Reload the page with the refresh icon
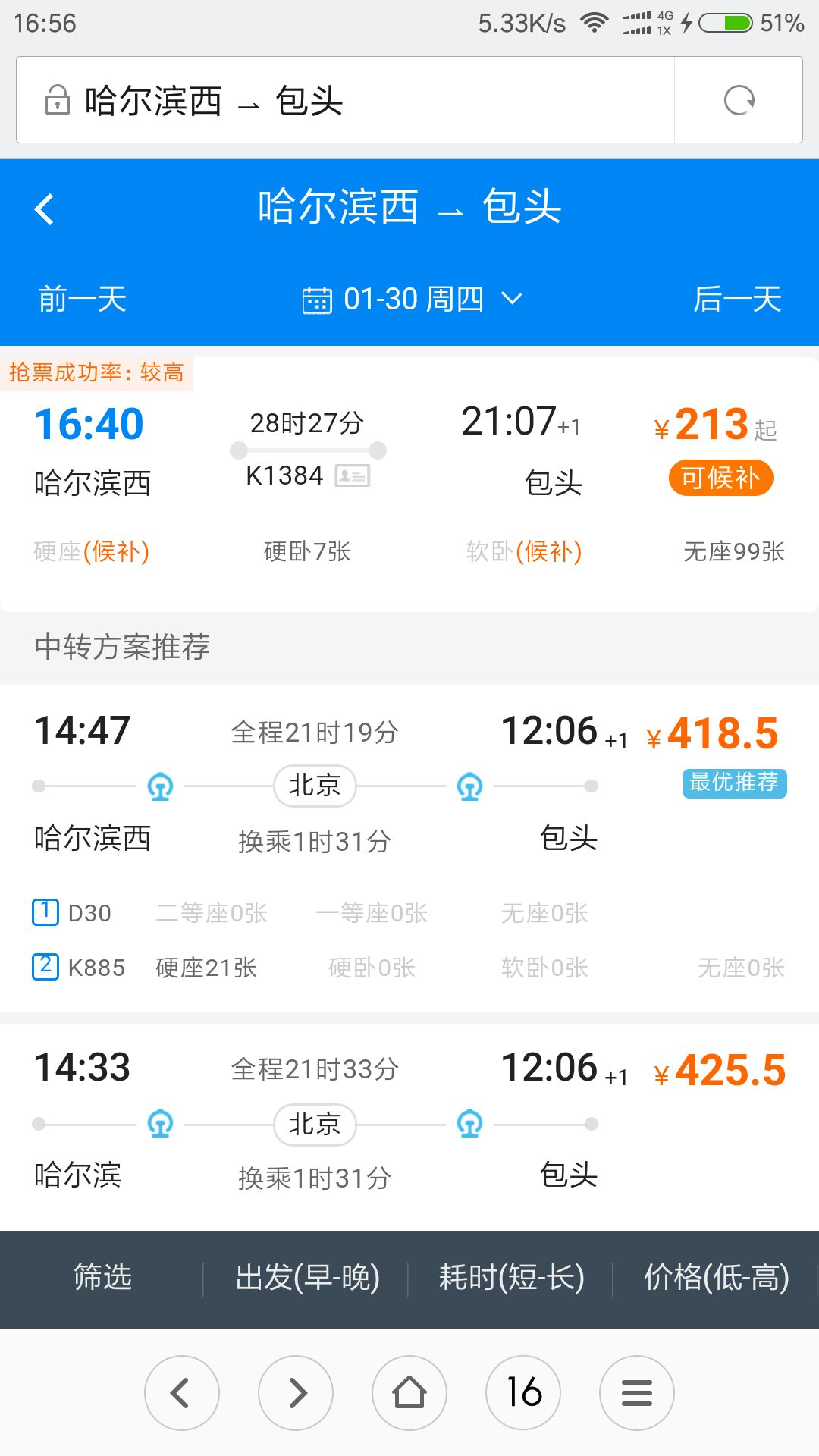This screenshot has height=1456, width=819. point(739,100)
